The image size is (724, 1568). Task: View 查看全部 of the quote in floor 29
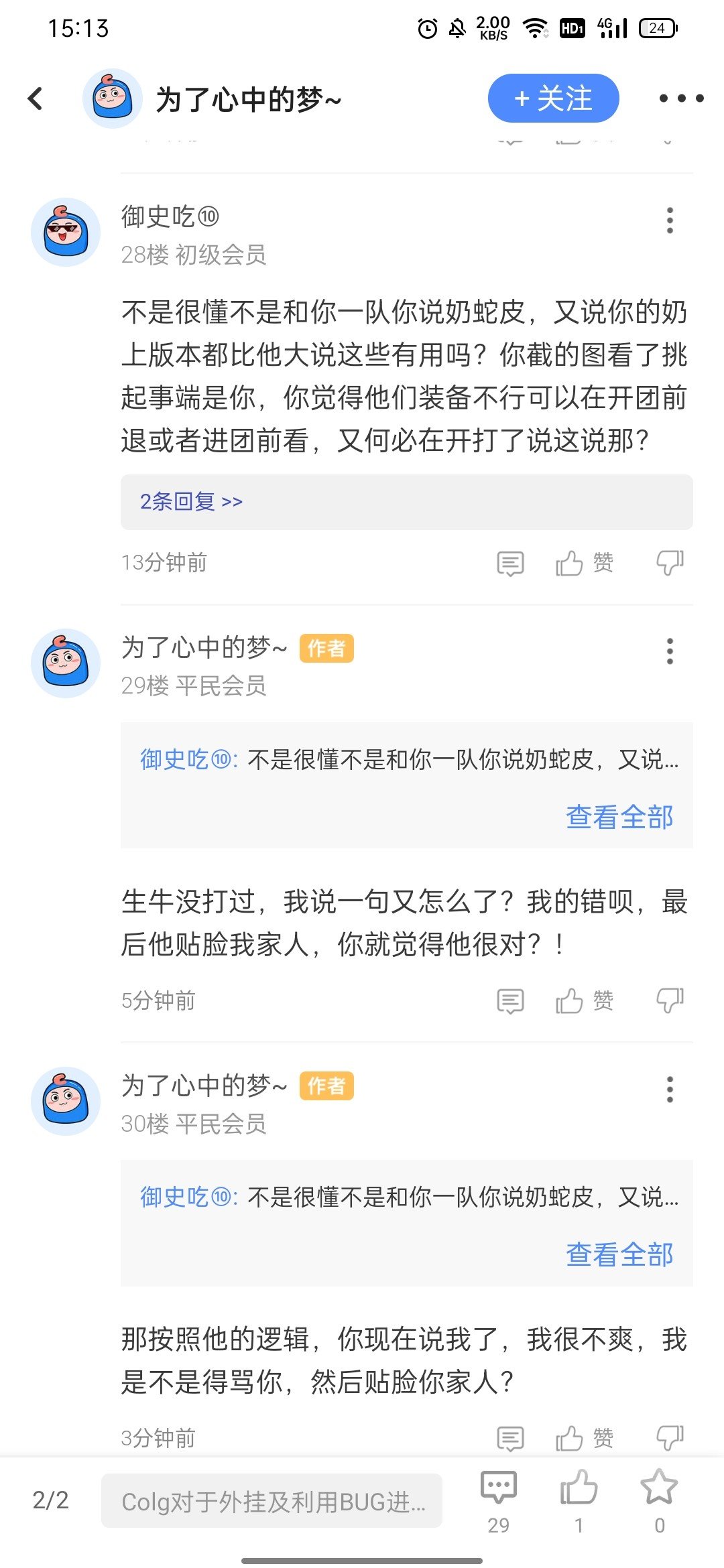pyautogui.click(x=619, y=817)
